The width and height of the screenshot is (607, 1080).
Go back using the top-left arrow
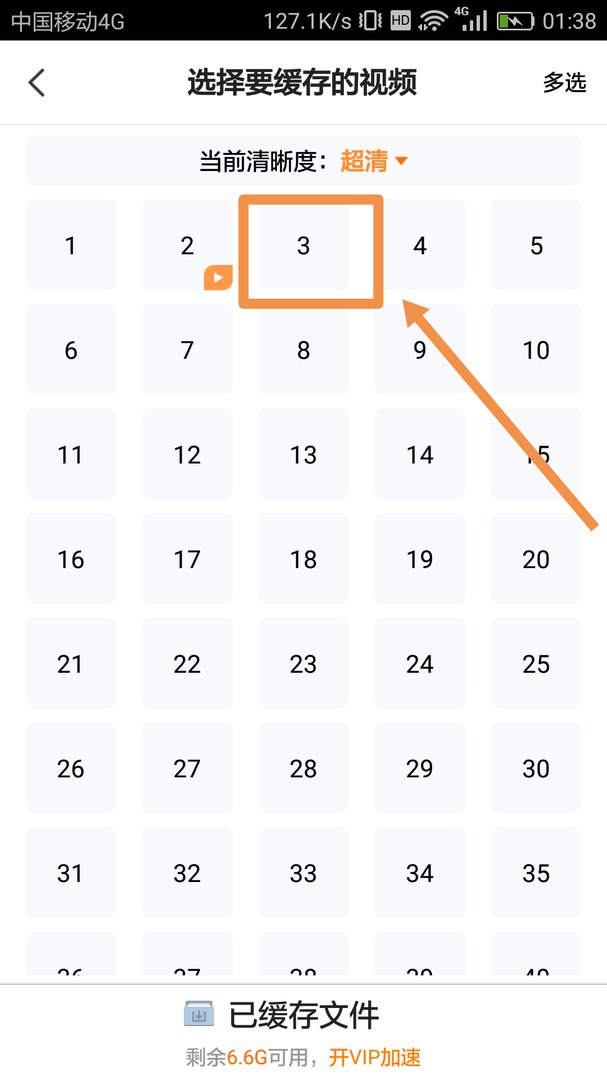(37, 83)
